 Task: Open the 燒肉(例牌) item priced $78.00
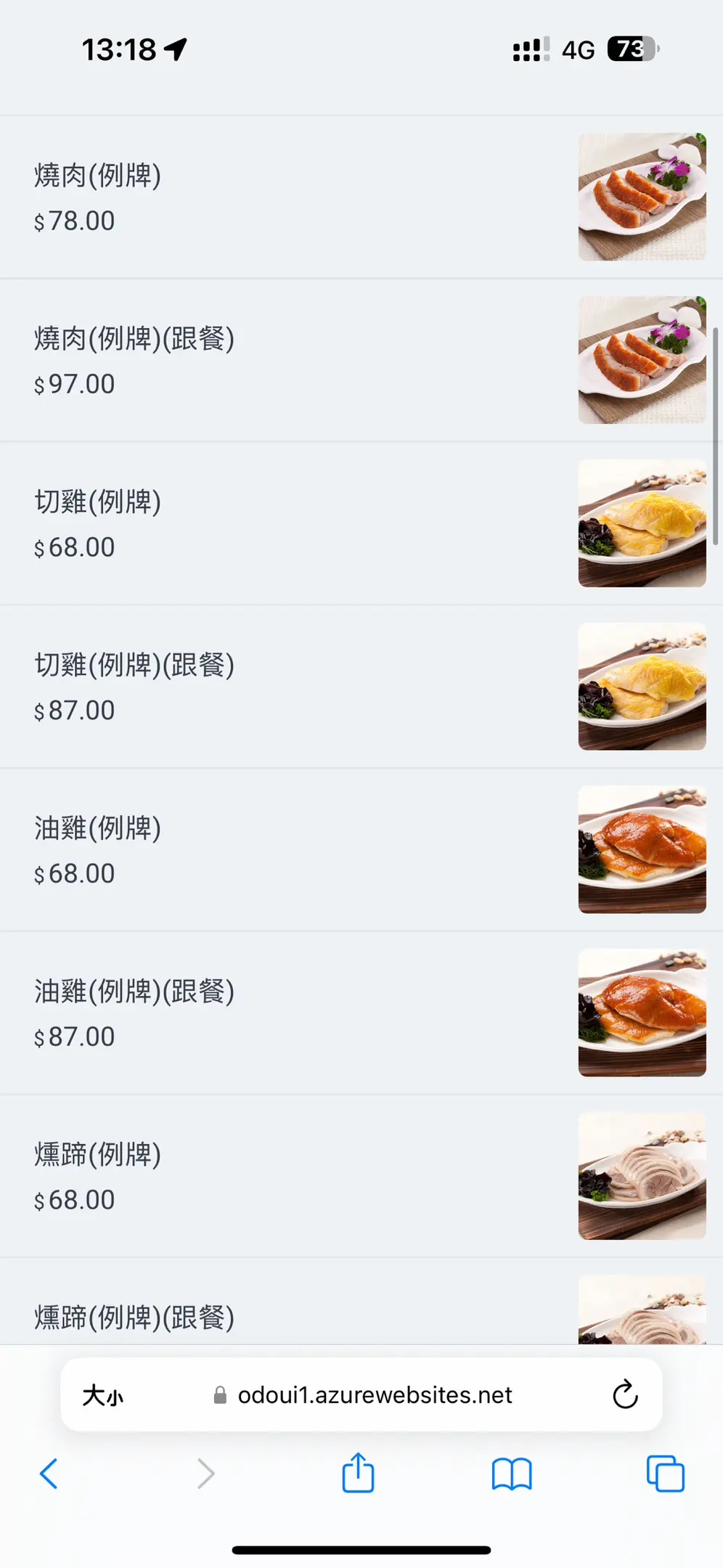tap(97, 176)
